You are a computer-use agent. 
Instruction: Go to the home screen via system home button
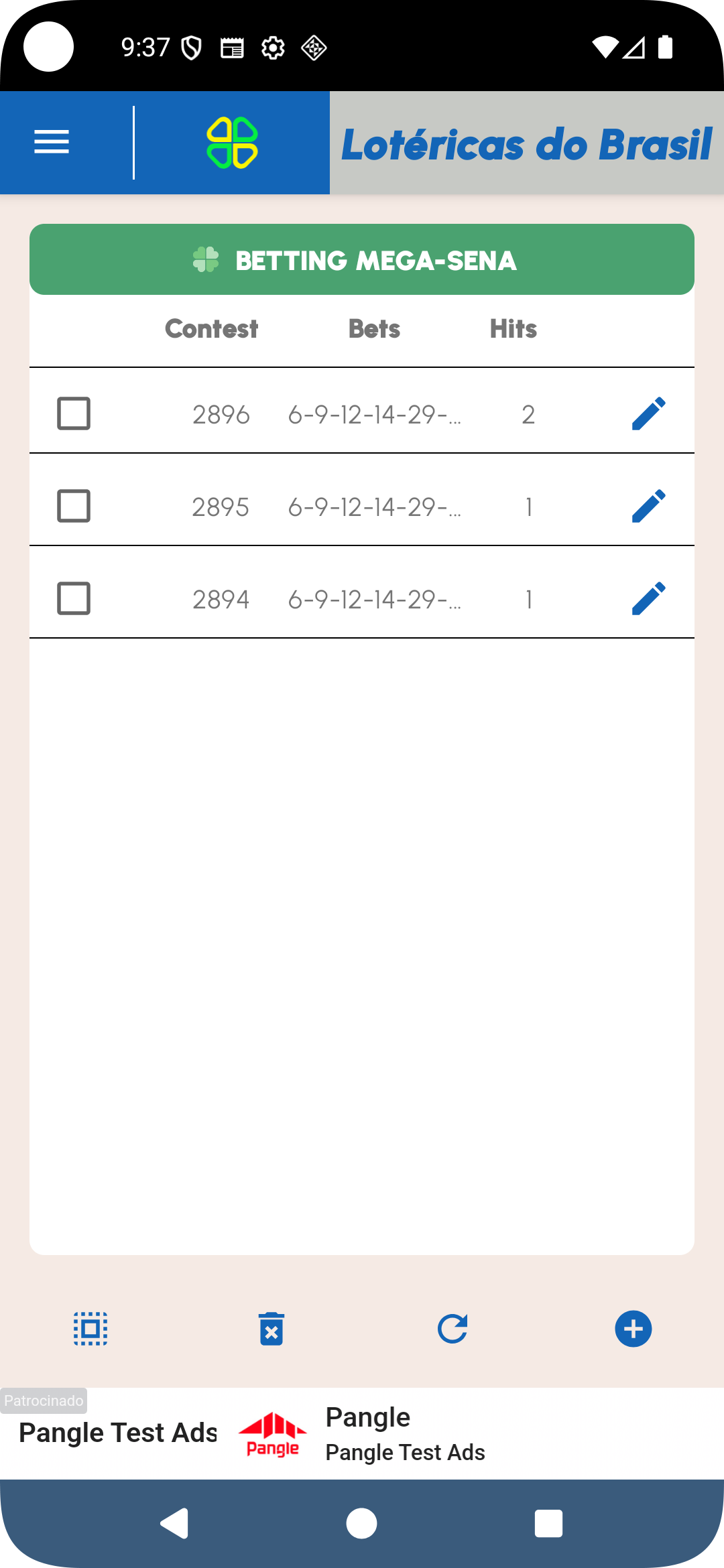click(361, 1524)
